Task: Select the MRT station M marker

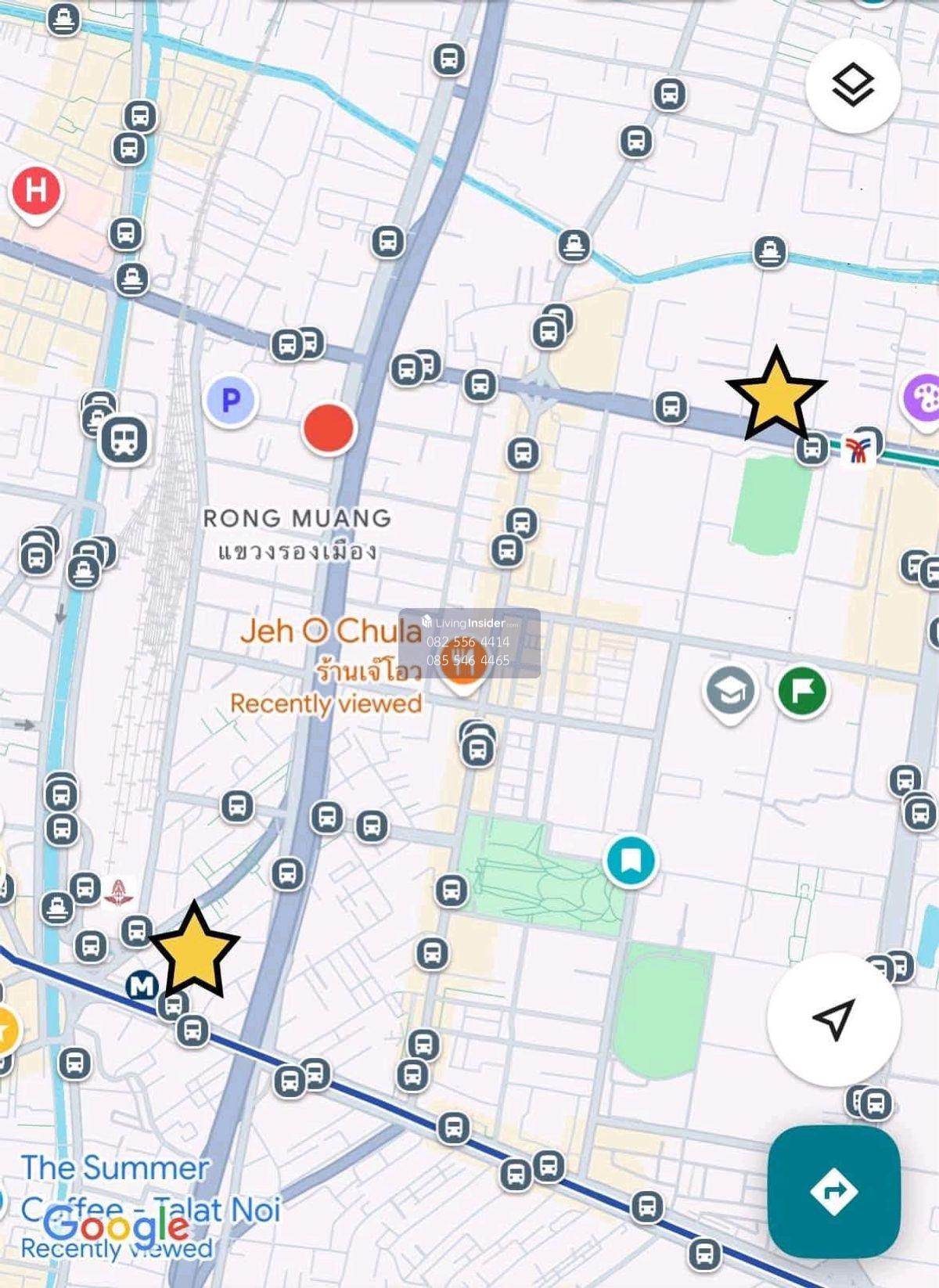Action: click(x=142, y=986)
